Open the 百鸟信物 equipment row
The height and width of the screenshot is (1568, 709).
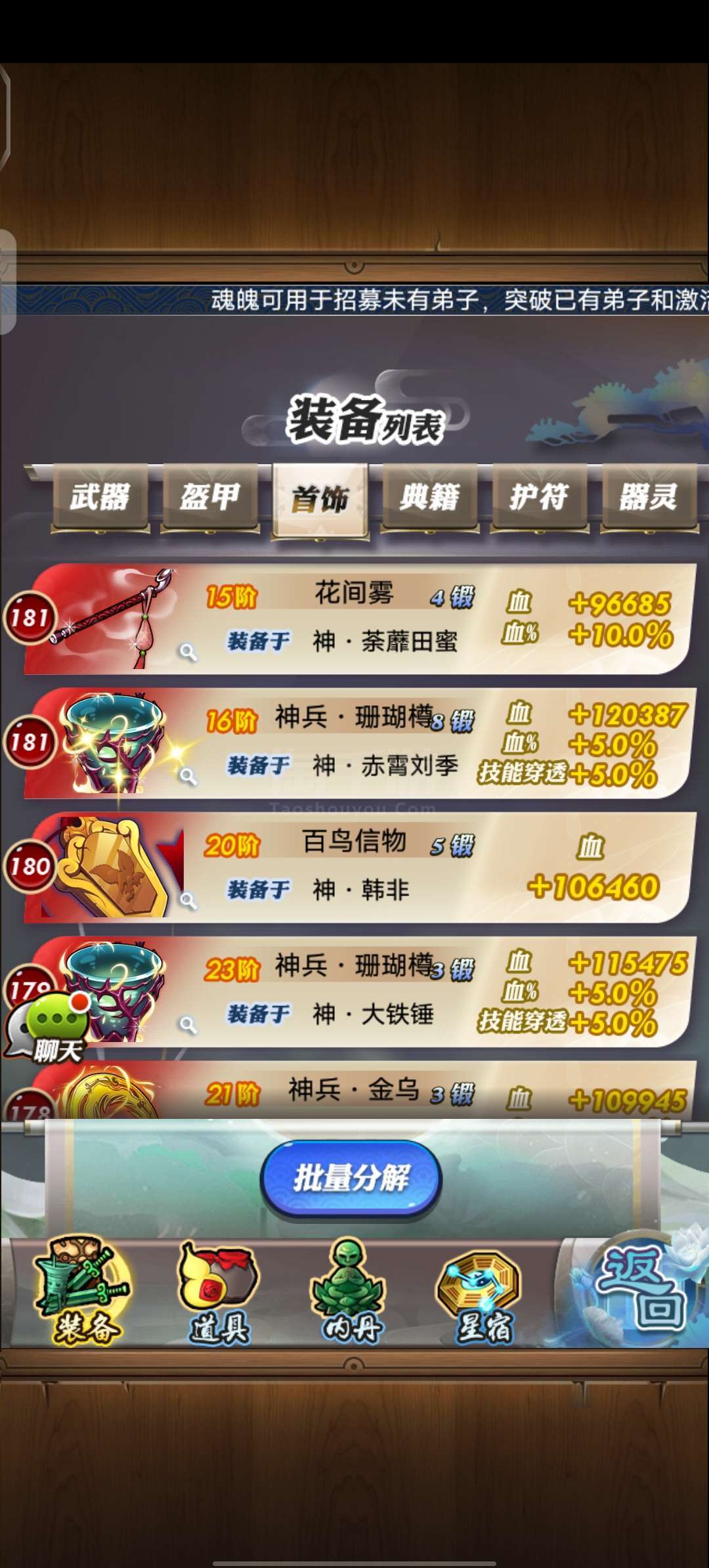358,867
